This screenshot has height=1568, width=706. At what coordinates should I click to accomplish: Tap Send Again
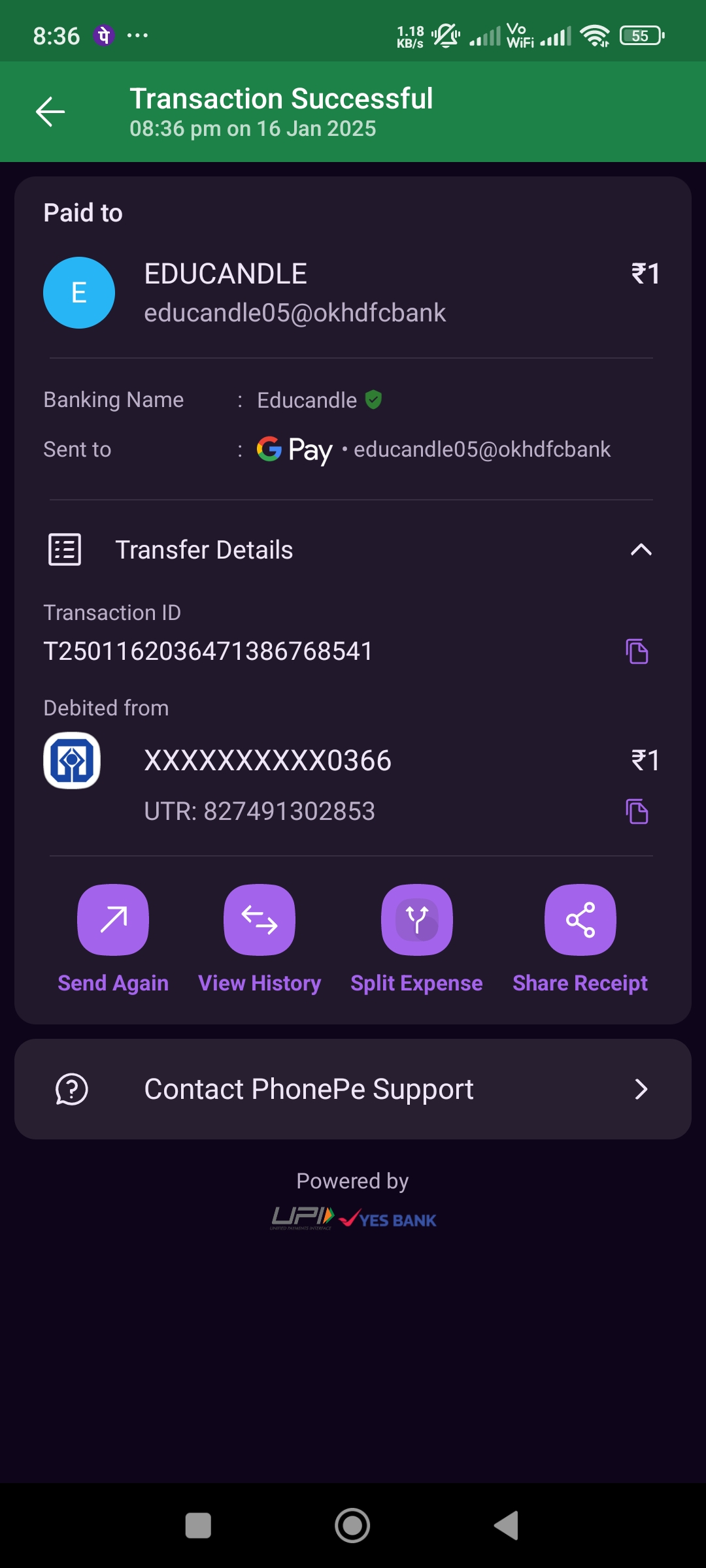[113, 920]
